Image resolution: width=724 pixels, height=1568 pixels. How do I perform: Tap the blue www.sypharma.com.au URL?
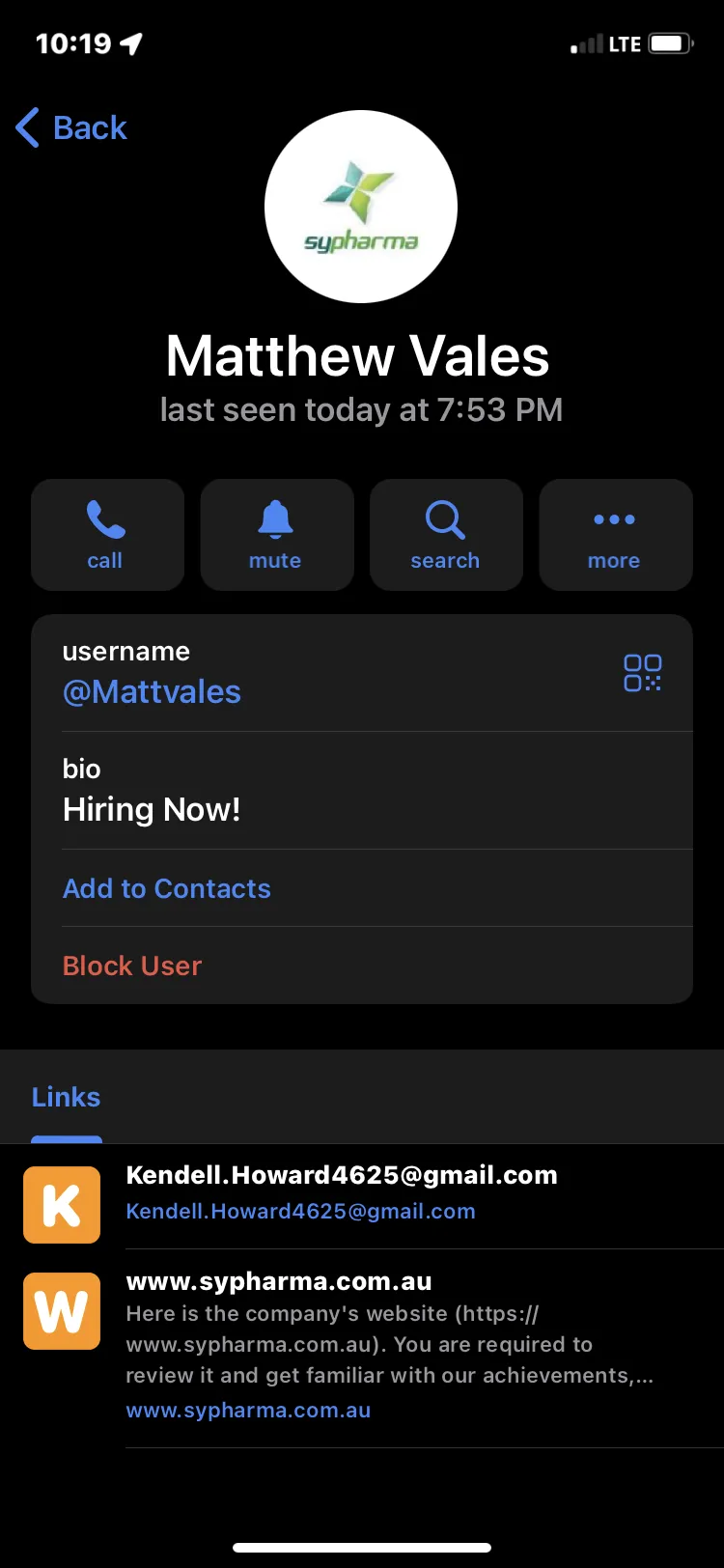[248, 1411]
